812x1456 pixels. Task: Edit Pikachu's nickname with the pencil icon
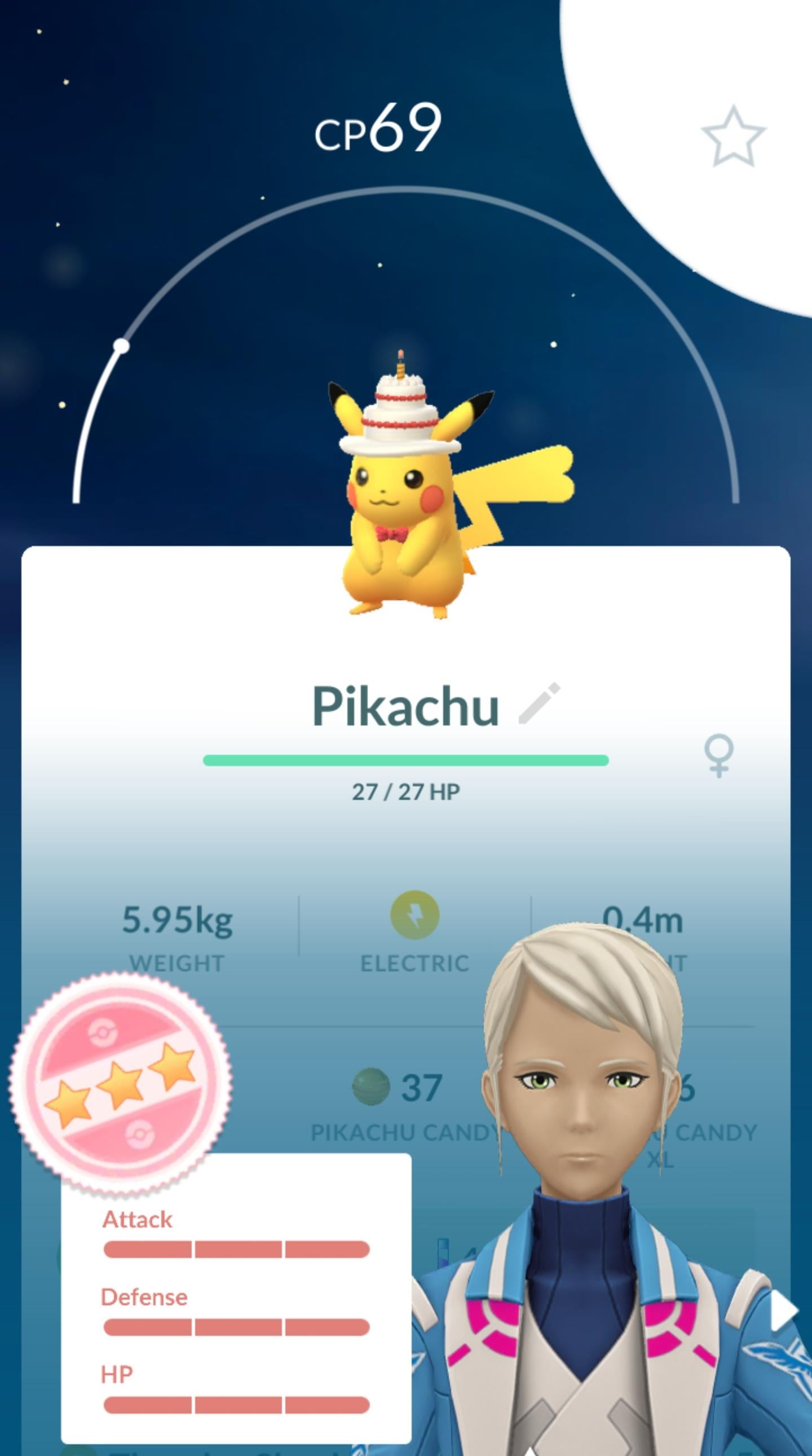coord(539,703)
